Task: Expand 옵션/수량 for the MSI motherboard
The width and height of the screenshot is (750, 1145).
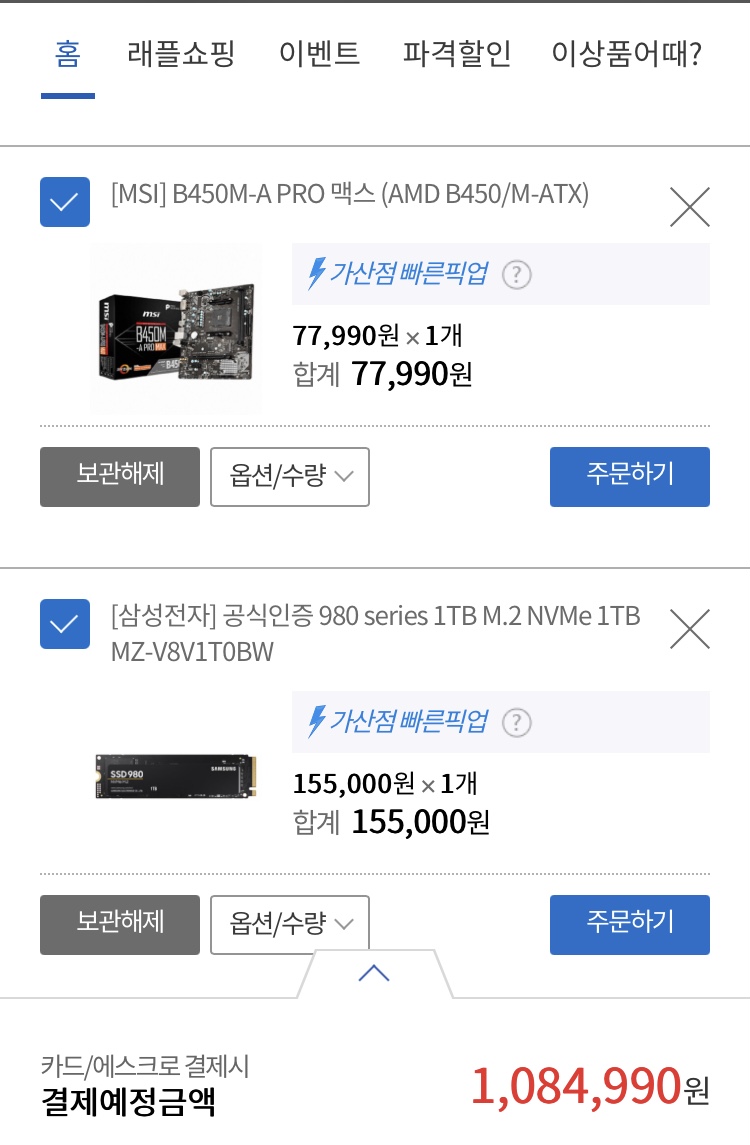Action: point(290,477)
